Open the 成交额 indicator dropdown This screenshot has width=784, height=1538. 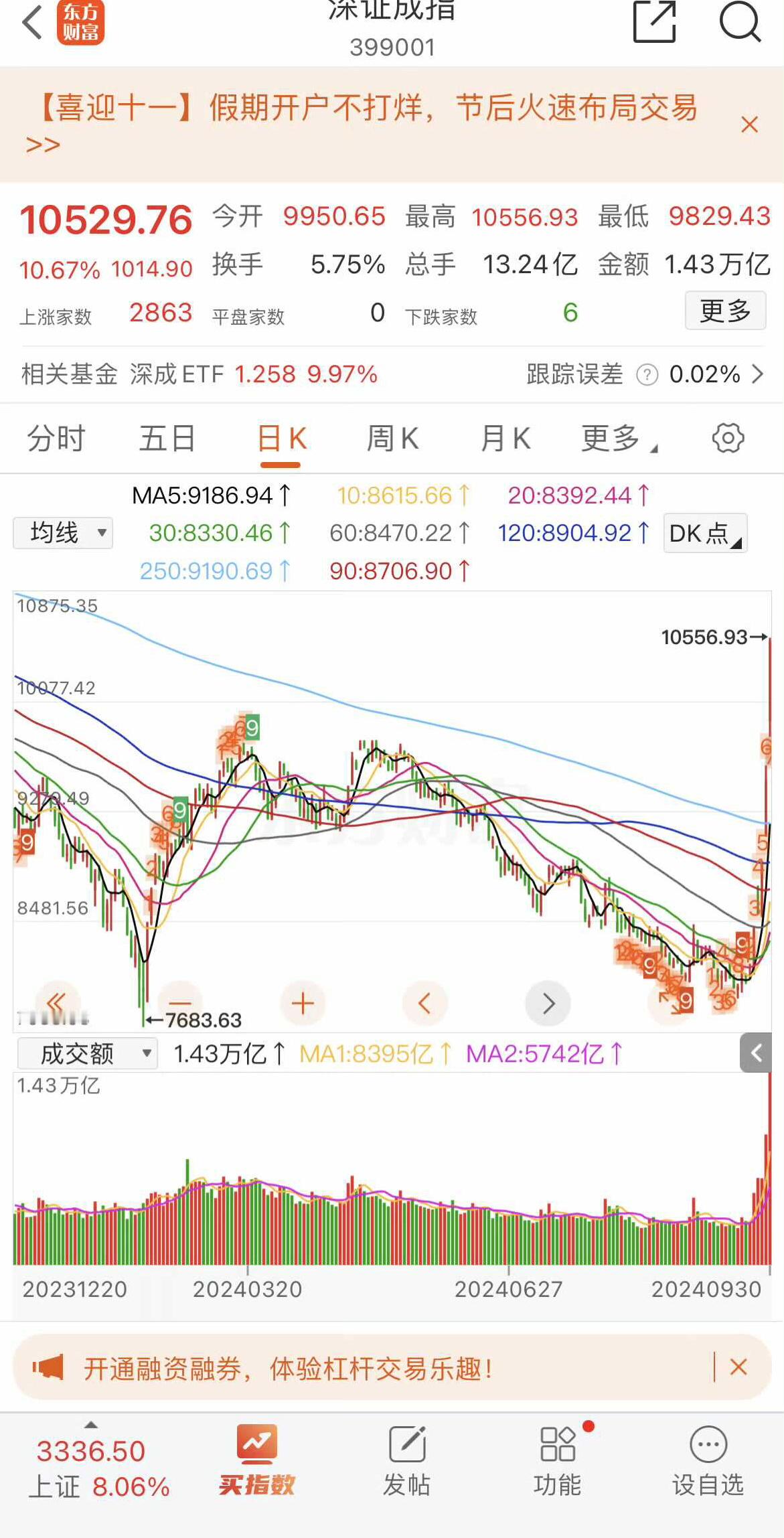point(87,1054)
